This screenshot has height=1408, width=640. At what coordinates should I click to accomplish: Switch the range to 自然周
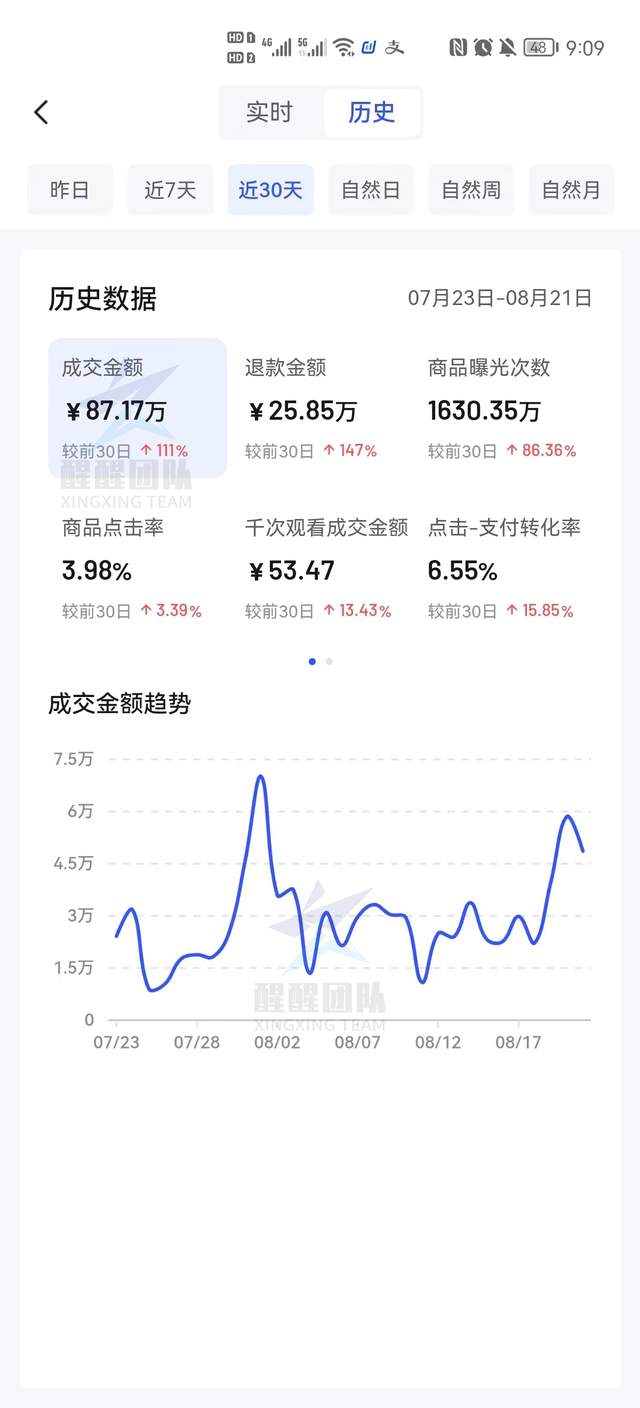[471, 190]
